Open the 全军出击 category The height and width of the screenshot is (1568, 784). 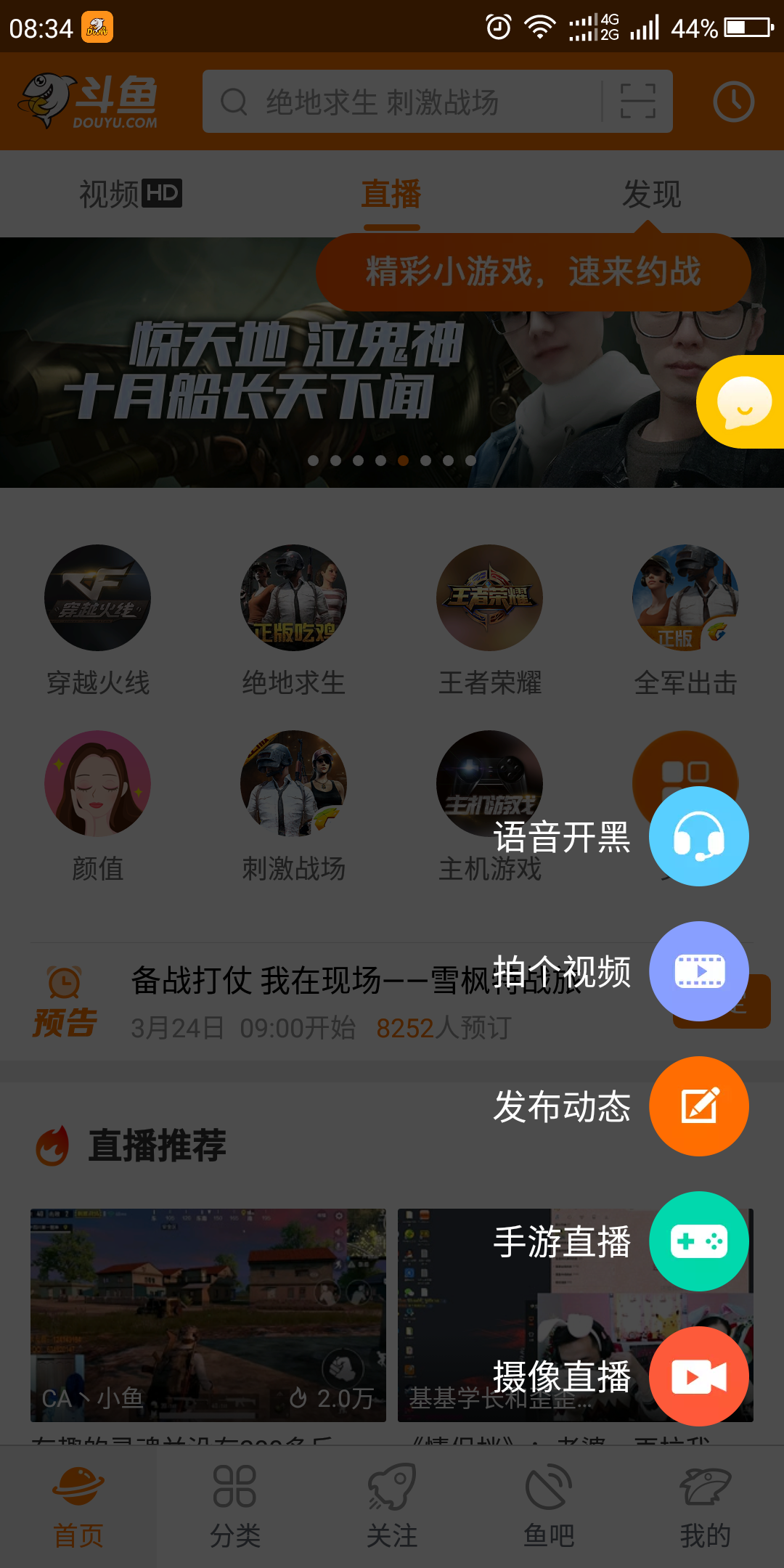(685, 621)
